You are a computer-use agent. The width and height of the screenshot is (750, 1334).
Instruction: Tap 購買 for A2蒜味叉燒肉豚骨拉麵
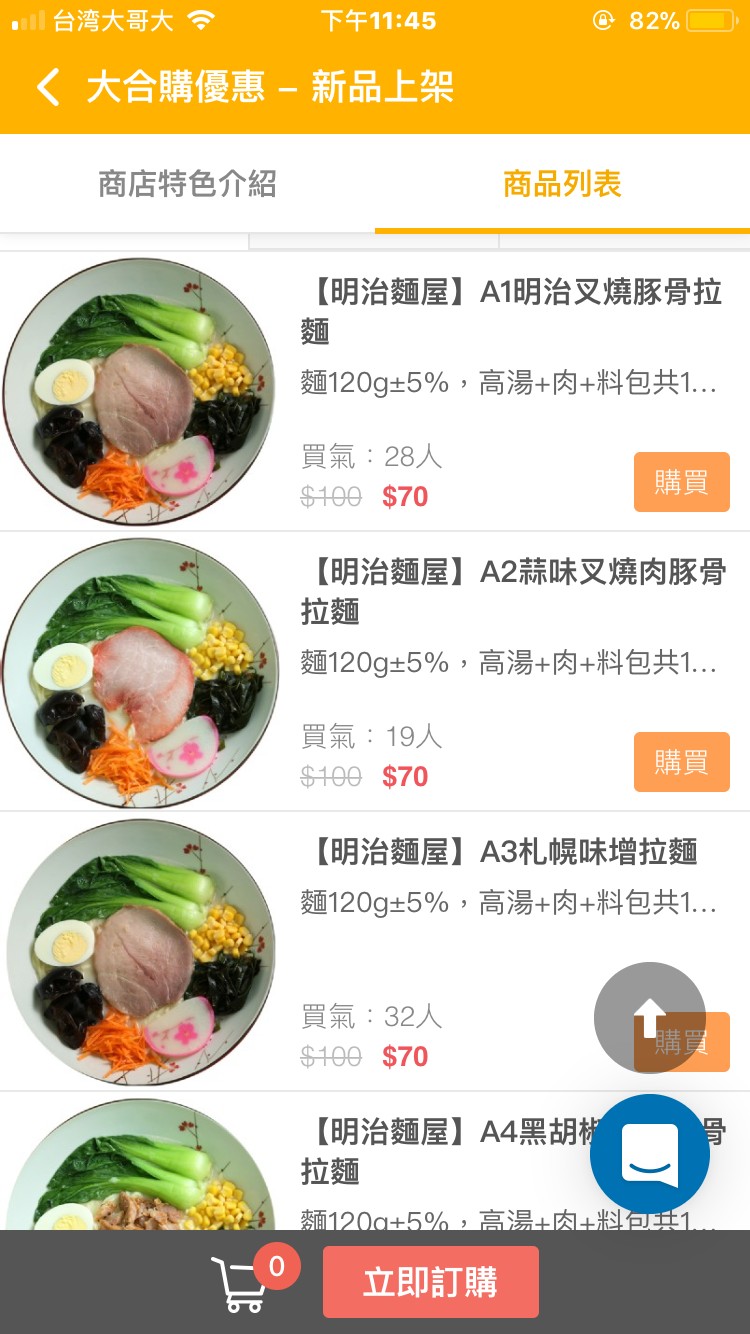coord(681,762)
